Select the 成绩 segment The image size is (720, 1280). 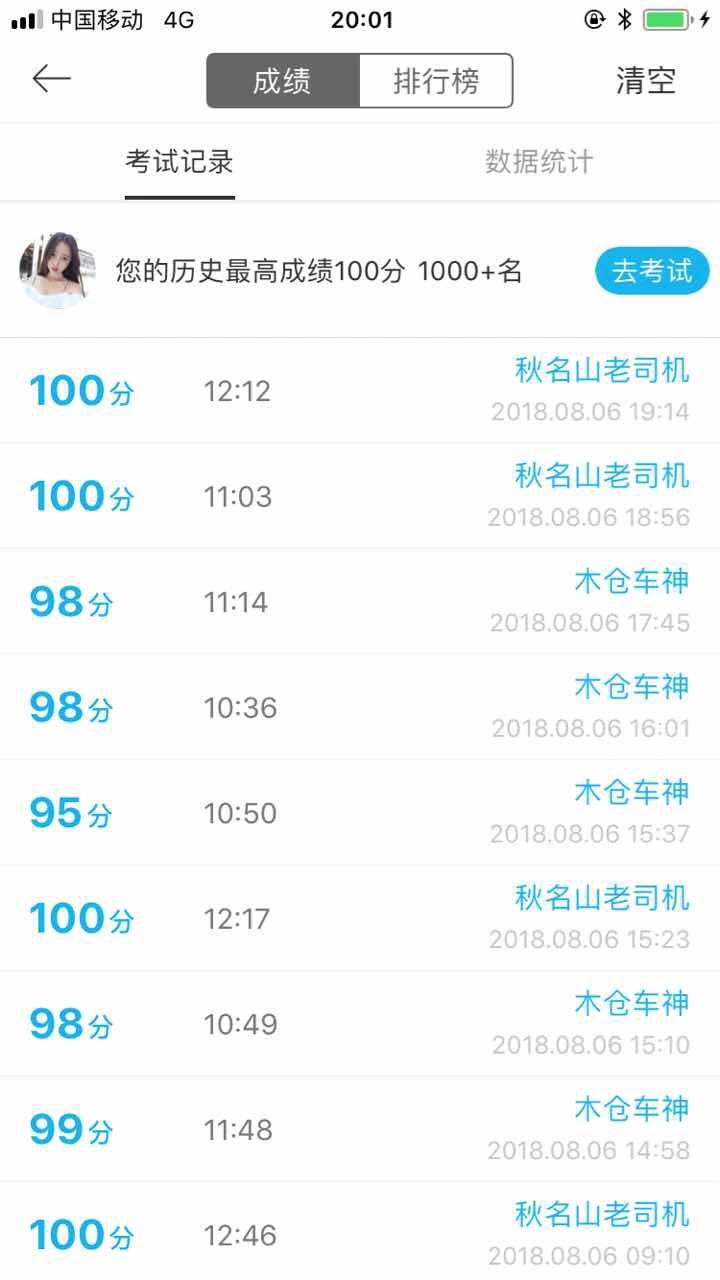282,81
